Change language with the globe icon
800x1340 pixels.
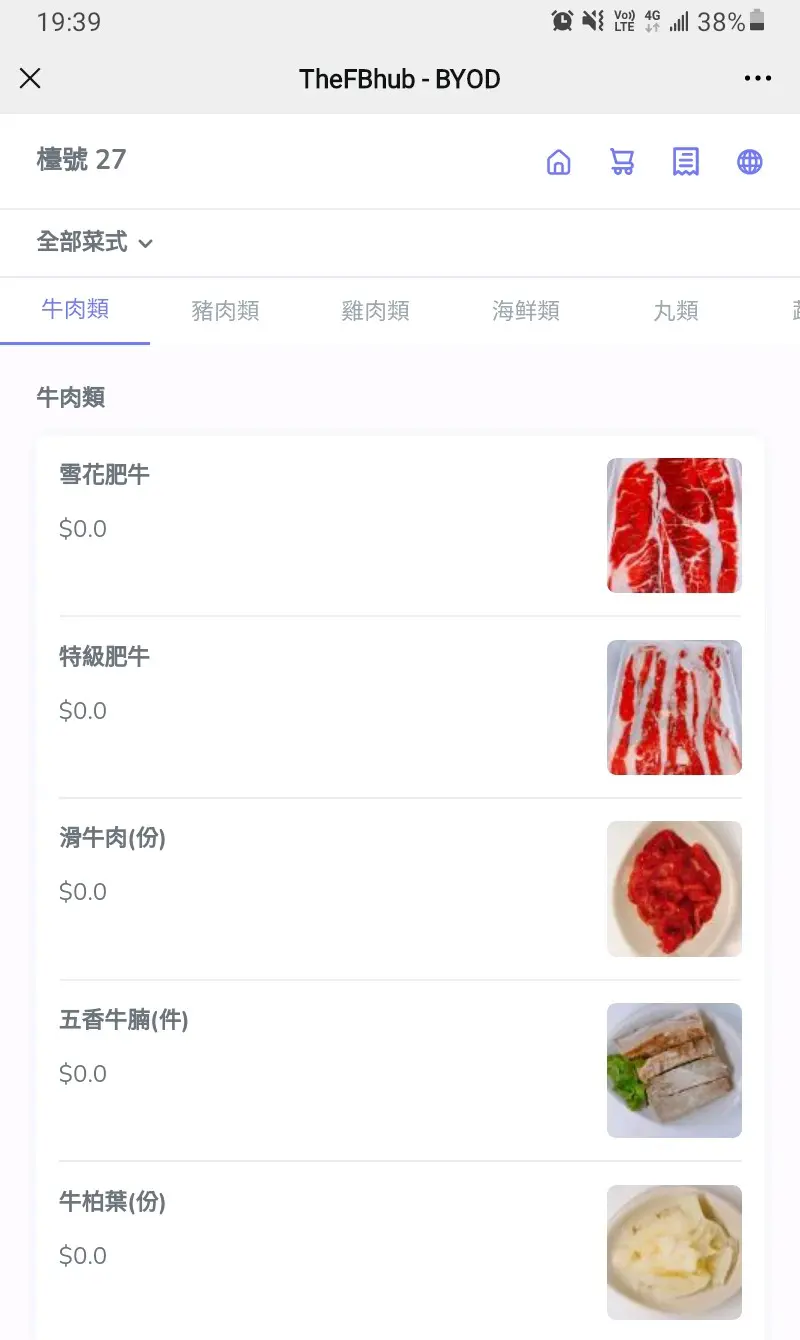click(749, 162)
